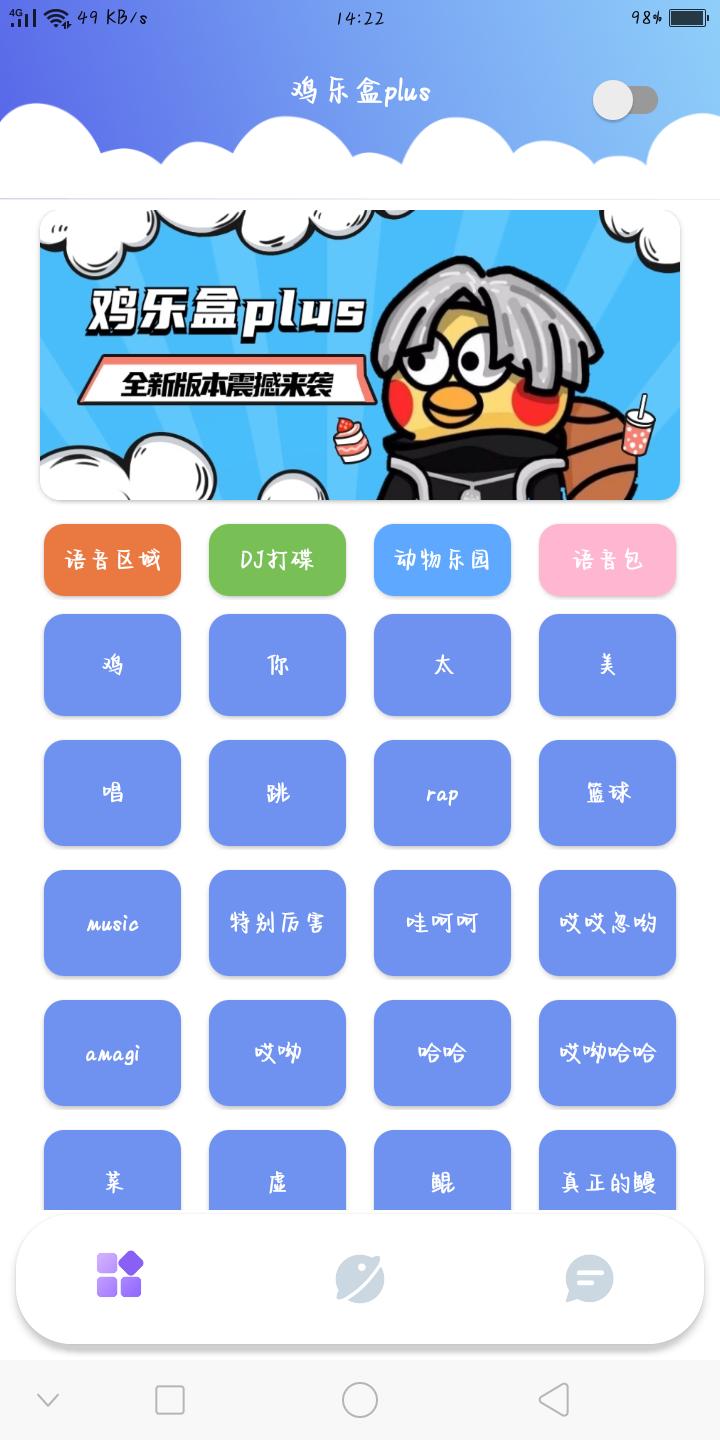Tap the 篮球 sound button
This screenshot has height=1440, width=720.
point(607,793)
